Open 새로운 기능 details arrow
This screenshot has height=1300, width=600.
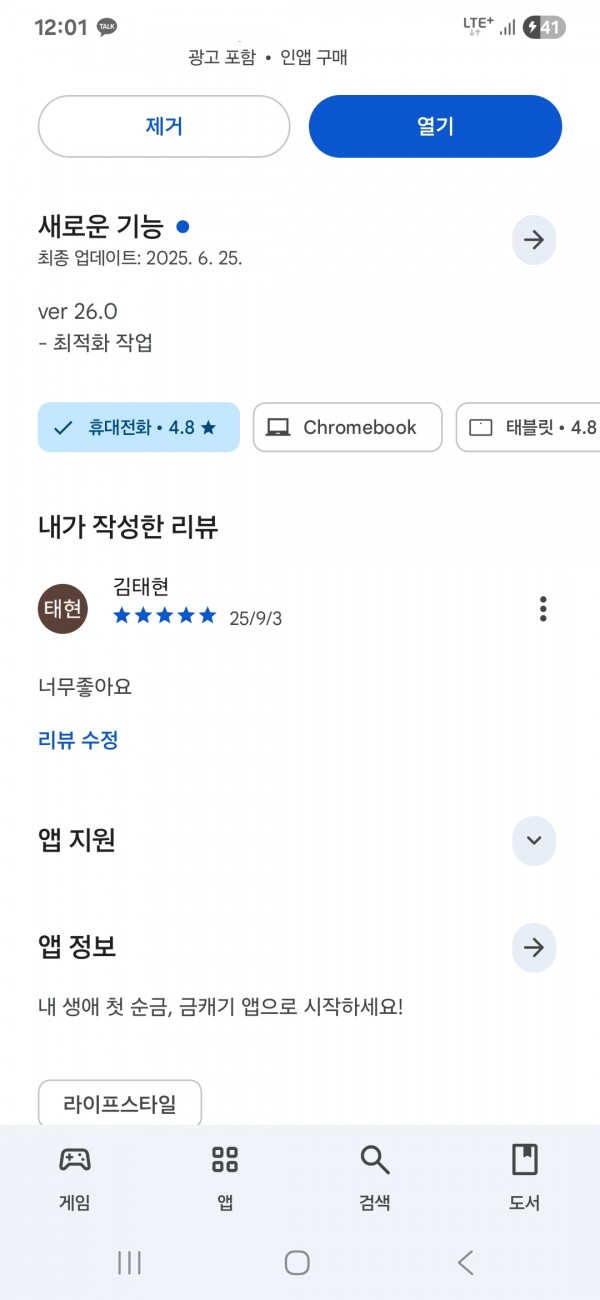click(x=534, y=240)
